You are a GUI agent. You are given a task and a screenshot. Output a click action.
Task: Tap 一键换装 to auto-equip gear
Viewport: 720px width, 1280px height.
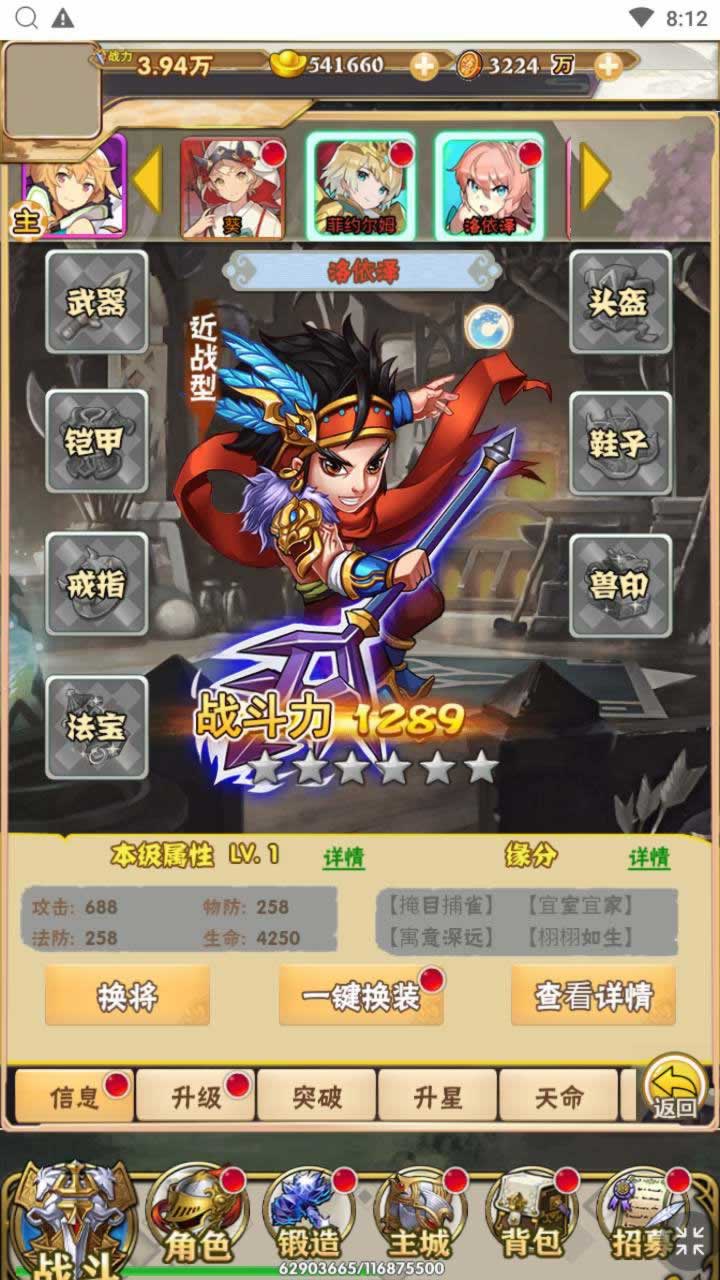(361, 995)
